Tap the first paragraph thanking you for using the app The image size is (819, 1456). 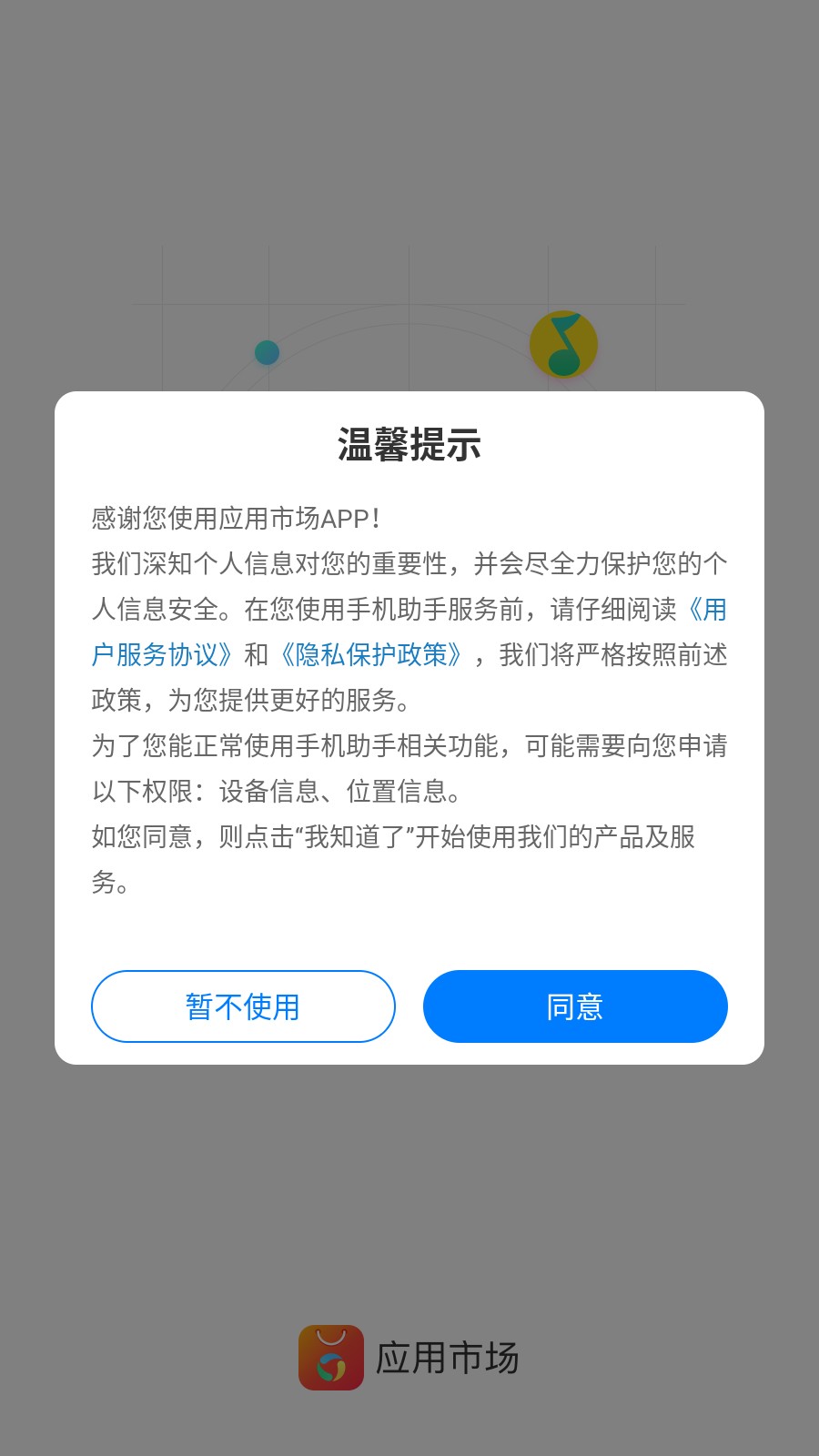[x=235, y=517]
